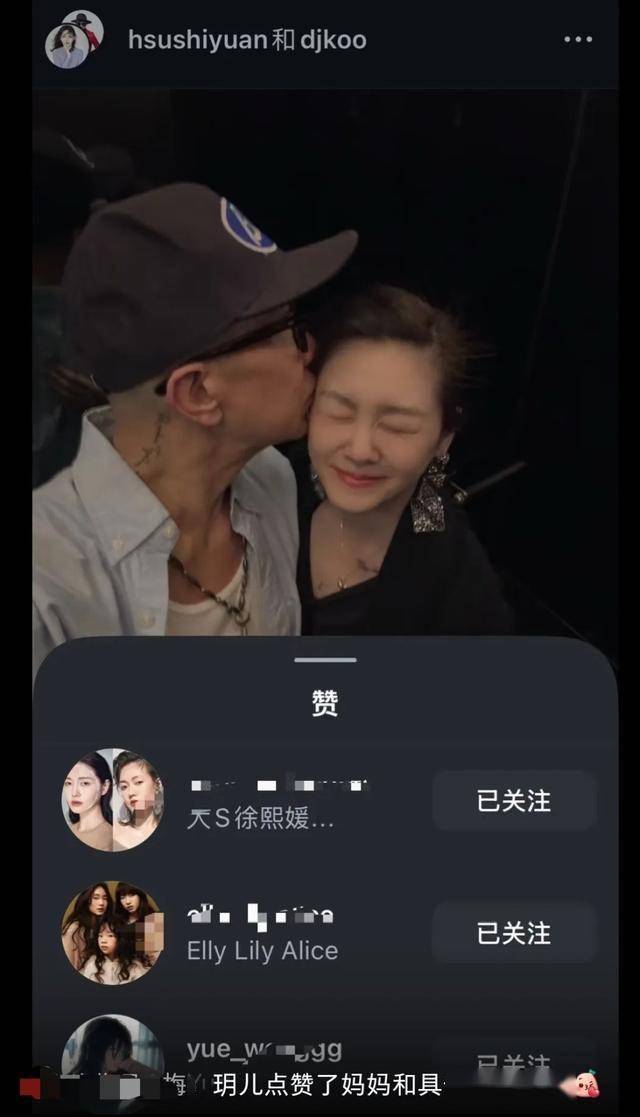This screenshot has width=640, height=1117.
Task: Tap the 已关注 button beside 大S徐熙媛
Action: pos(515,800)
